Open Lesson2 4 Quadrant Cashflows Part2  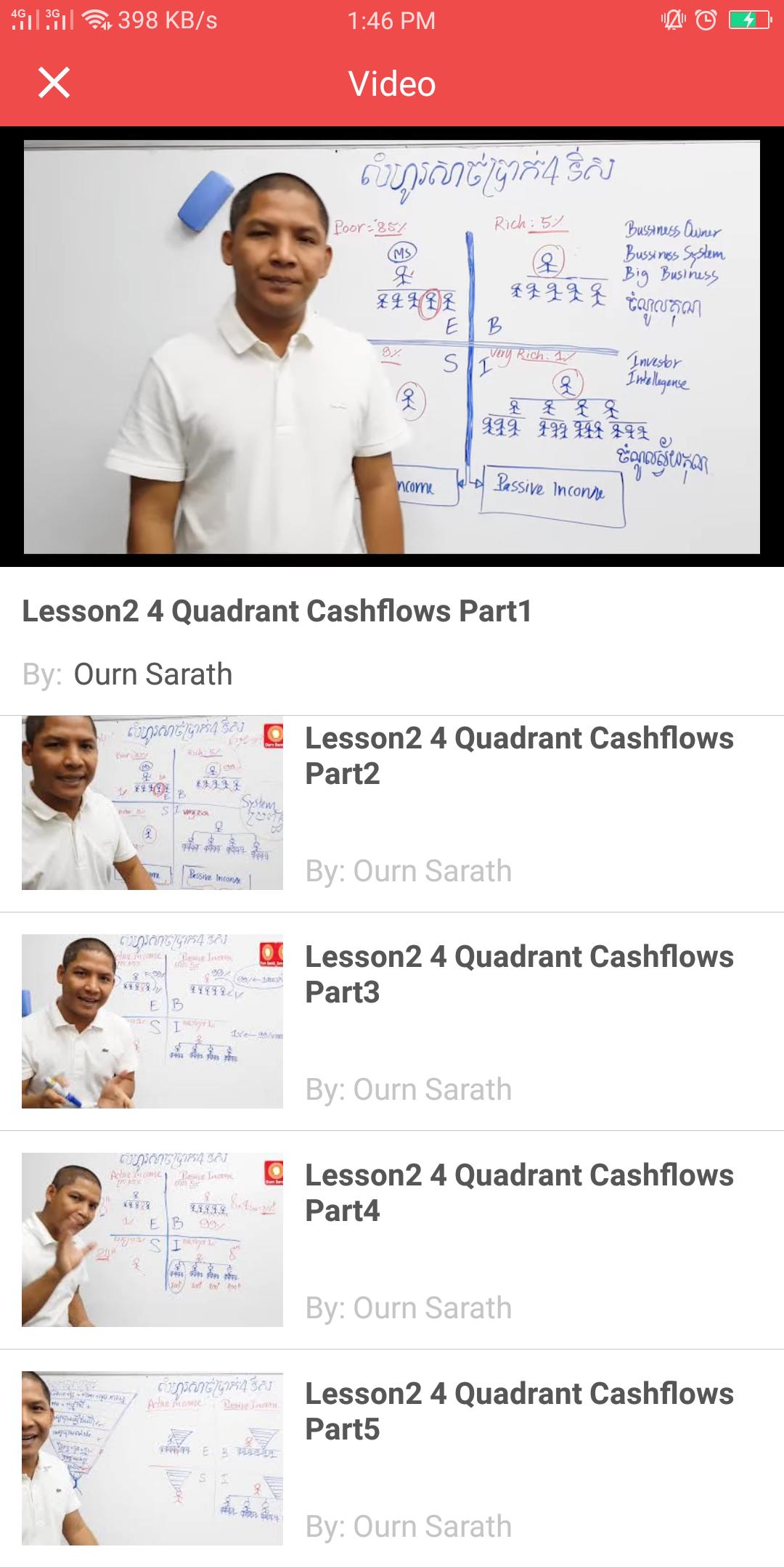pyautogui.click(x=392, y=803)
